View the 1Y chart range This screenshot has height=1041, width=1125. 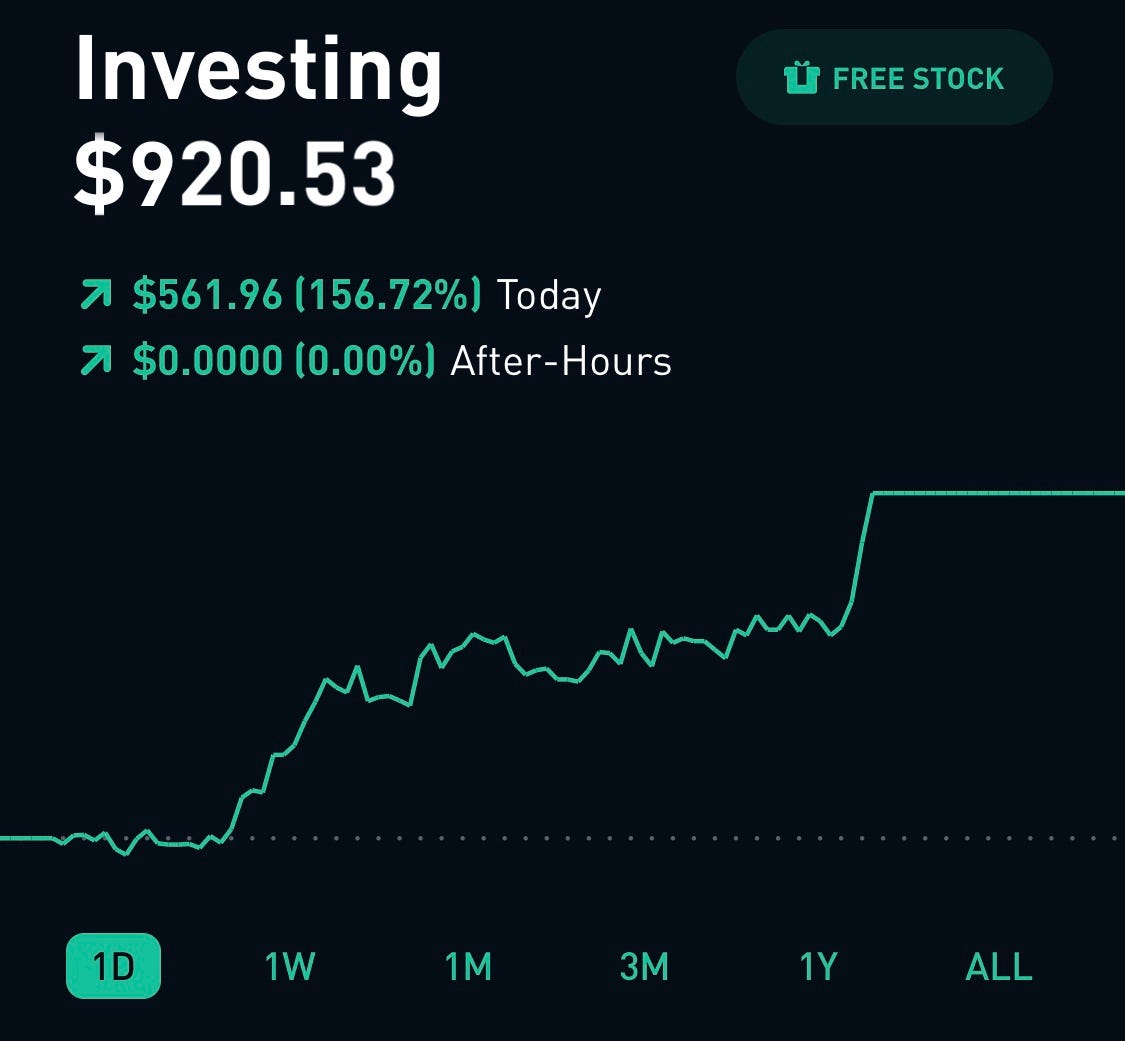pyautogui.click(x=818, y=967)
